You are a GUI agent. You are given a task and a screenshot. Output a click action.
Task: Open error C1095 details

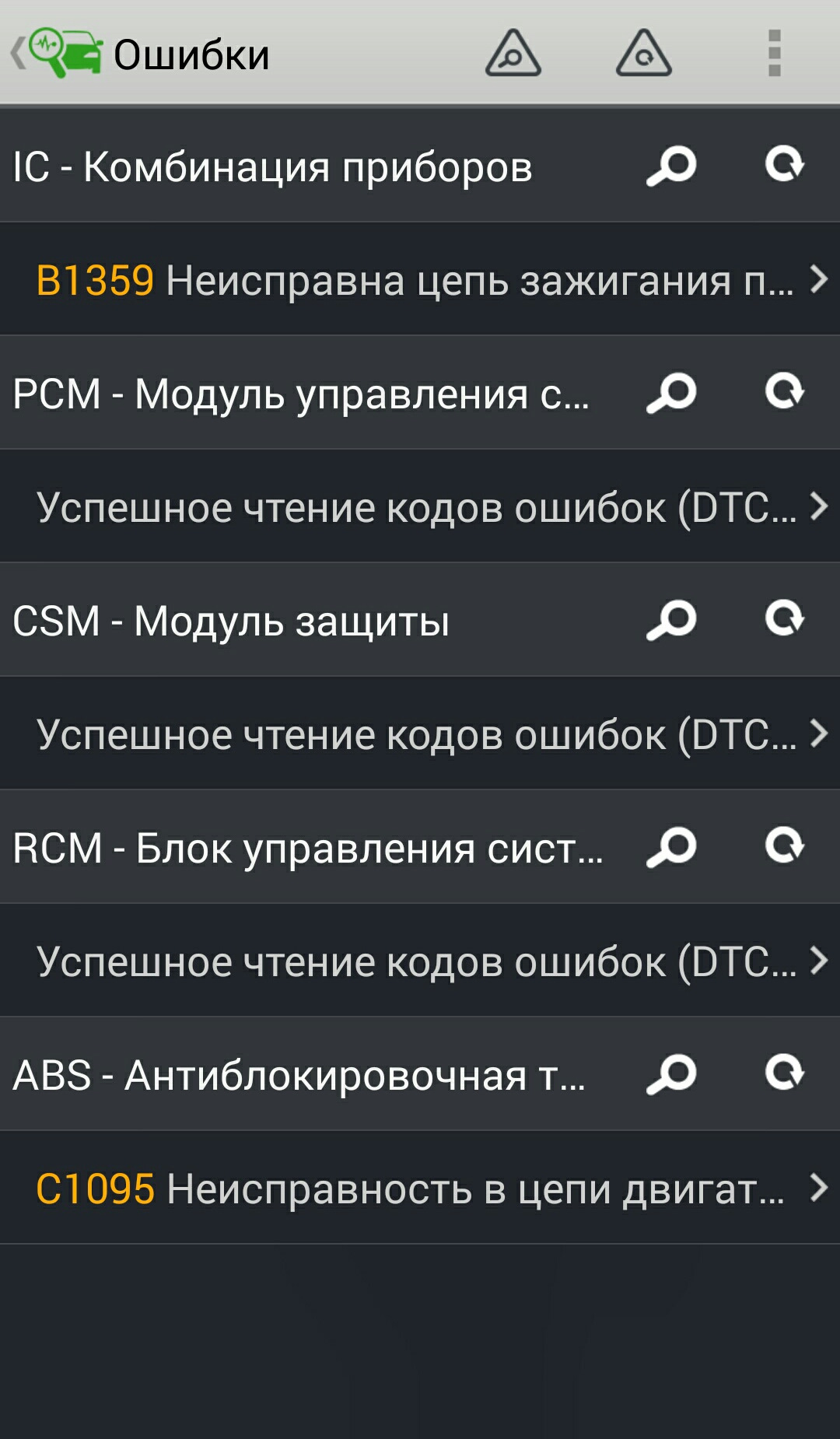coord(420,1189)
